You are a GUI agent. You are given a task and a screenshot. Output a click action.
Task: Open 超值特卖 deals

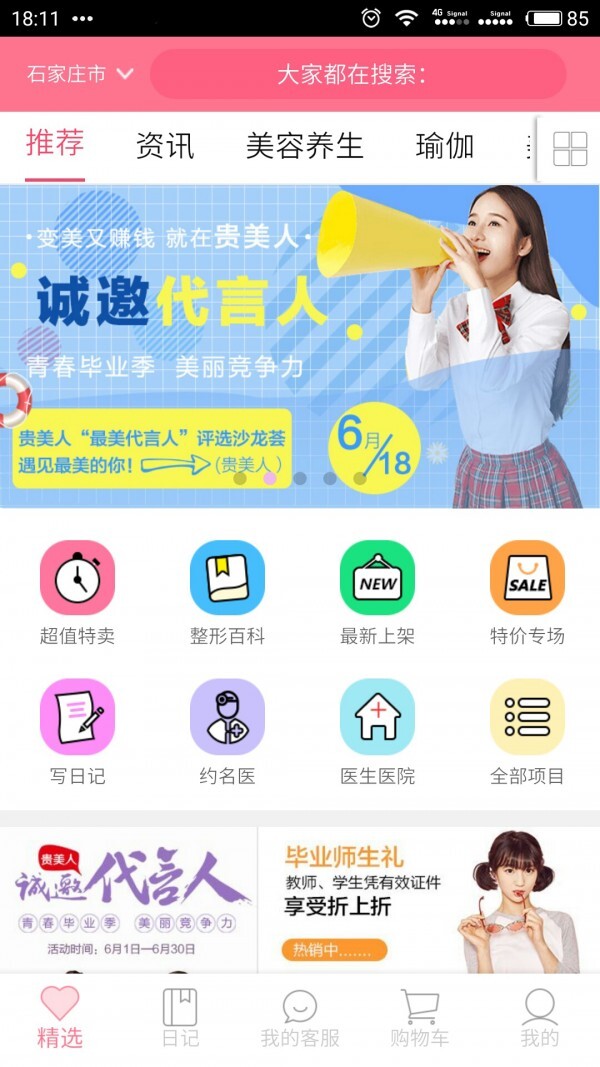77,592
